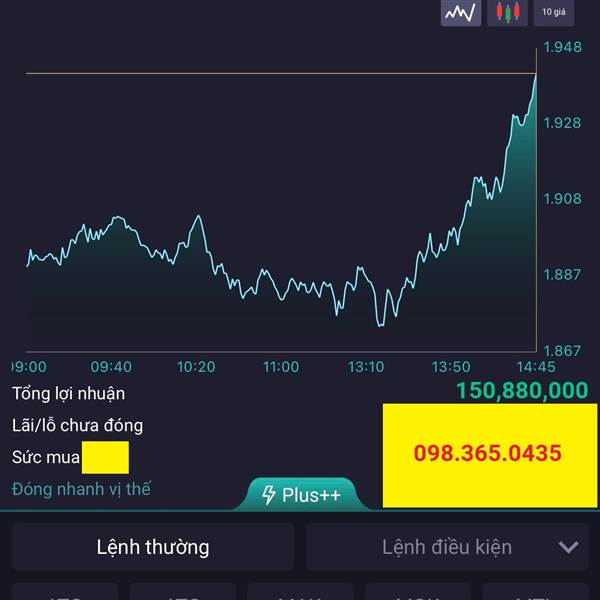The width and height of the screenshot is (600, 600).
Task: Switch to the candlestick chart view
Action: click(x=507, y=13)
